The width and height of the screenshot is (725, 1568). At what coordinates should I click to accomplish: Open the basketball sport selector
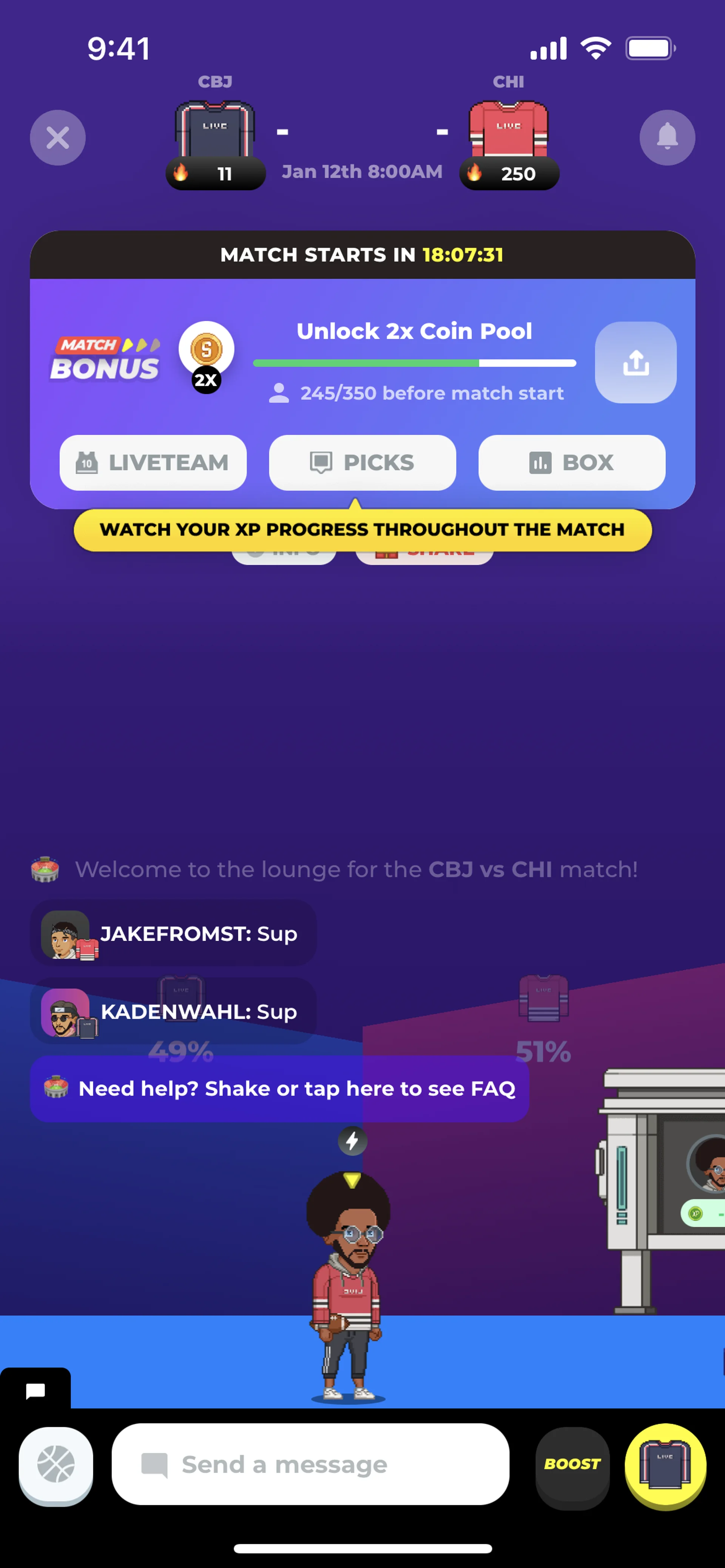56,1465
